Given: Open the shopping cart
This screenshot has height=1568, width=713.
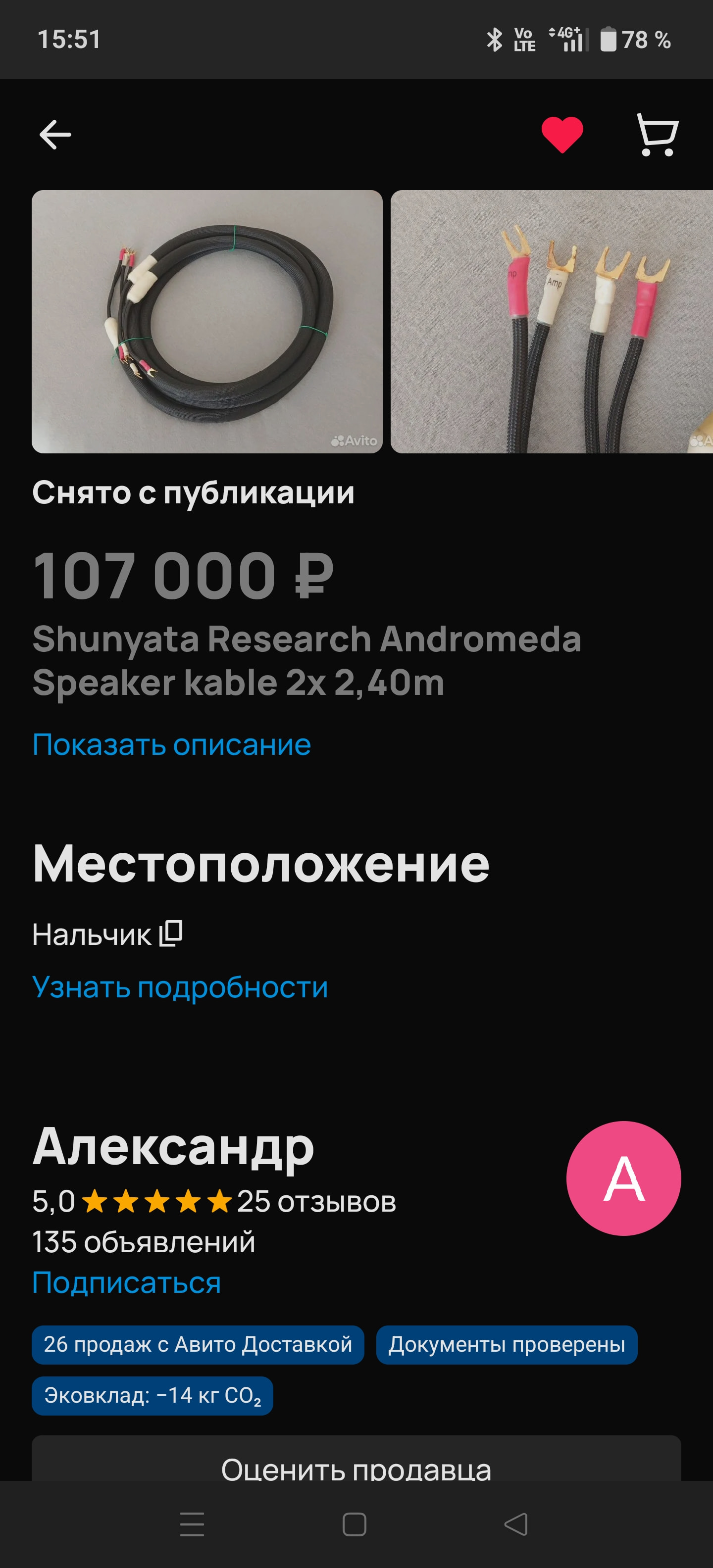Looking at the screenshot, I should (x=657, y=135).
